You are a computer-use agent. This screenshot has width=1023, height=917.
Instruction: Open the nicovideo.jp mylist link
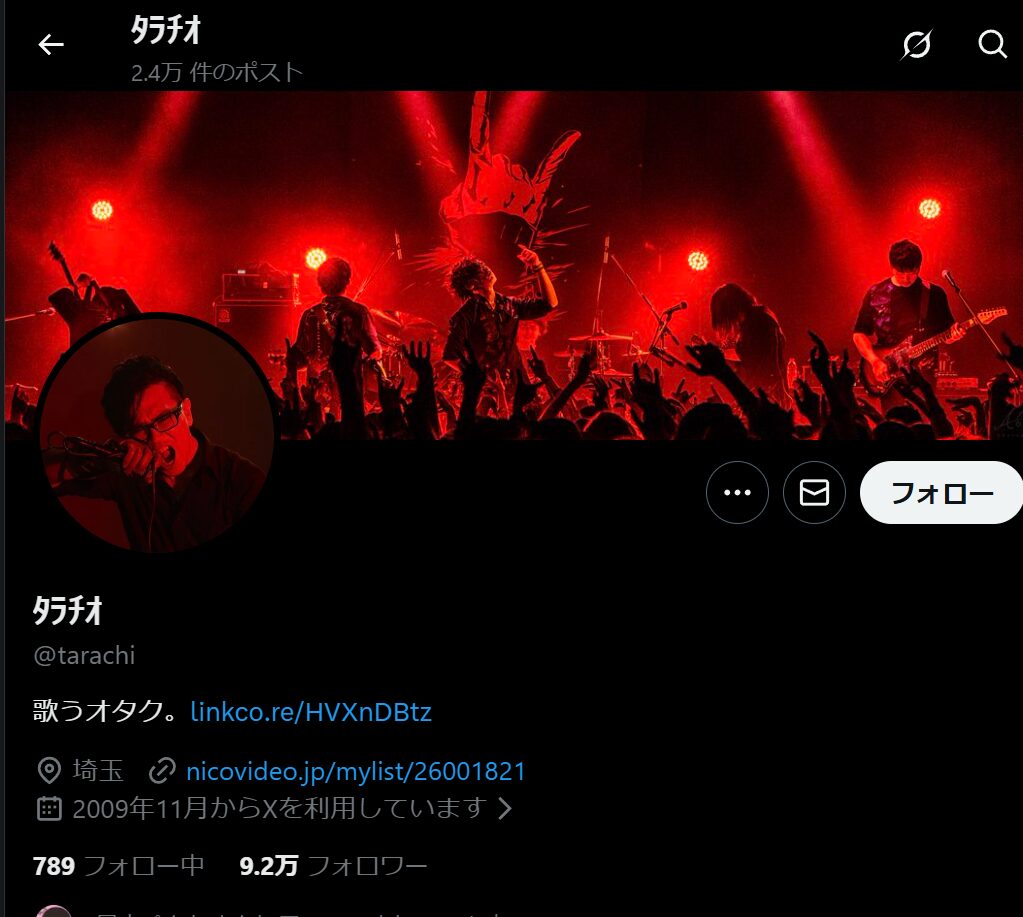[355, 771]
